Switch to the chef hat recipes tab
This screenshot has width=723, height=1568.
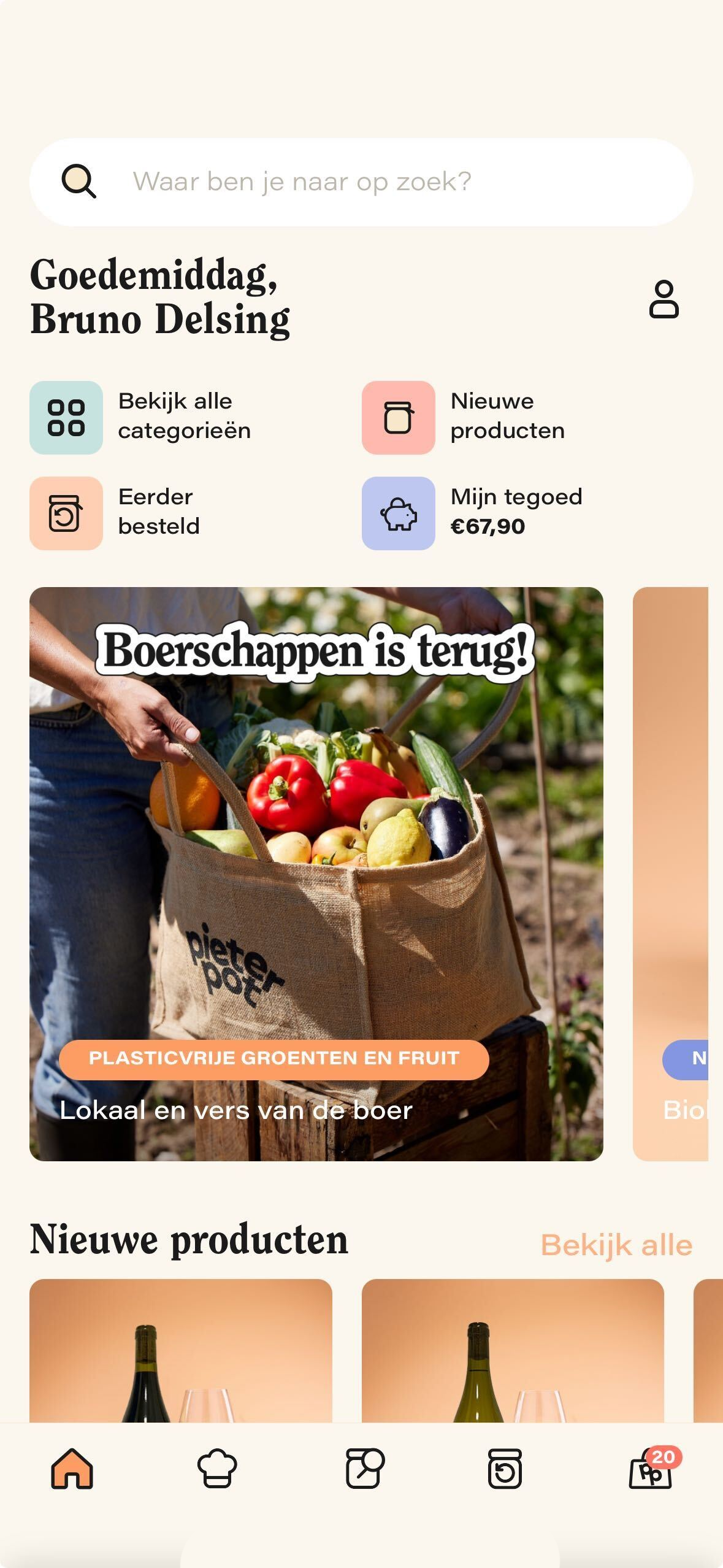217,1469
